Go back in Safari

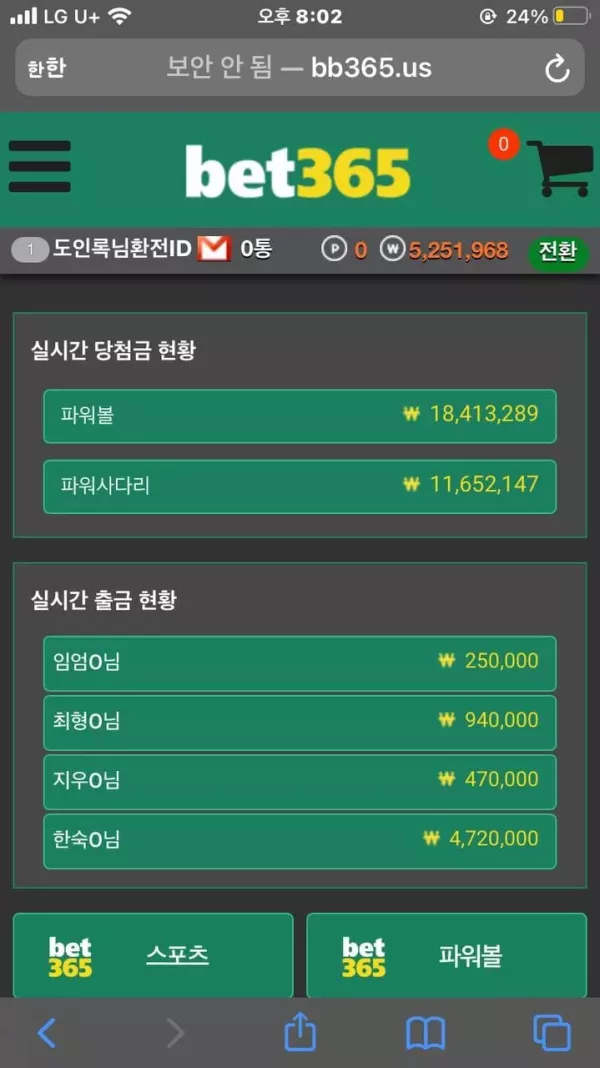[x=46, y=1033]
